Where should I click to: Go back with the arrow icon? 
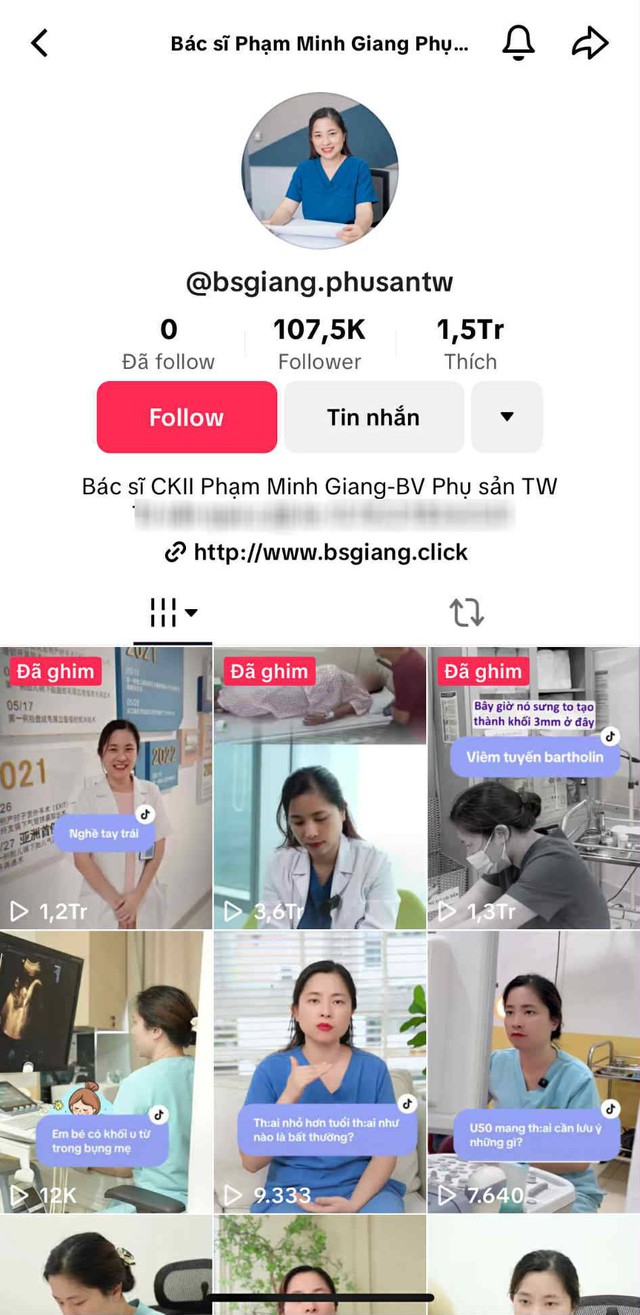tap(40, 43)
